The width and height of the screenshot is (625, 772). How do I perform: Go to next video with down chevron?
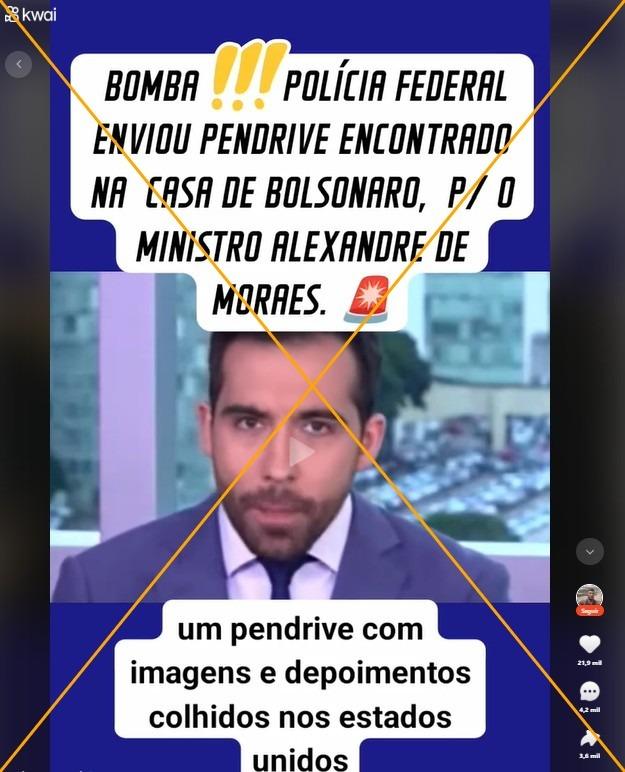pyautogui.click(x=589, y=551)
